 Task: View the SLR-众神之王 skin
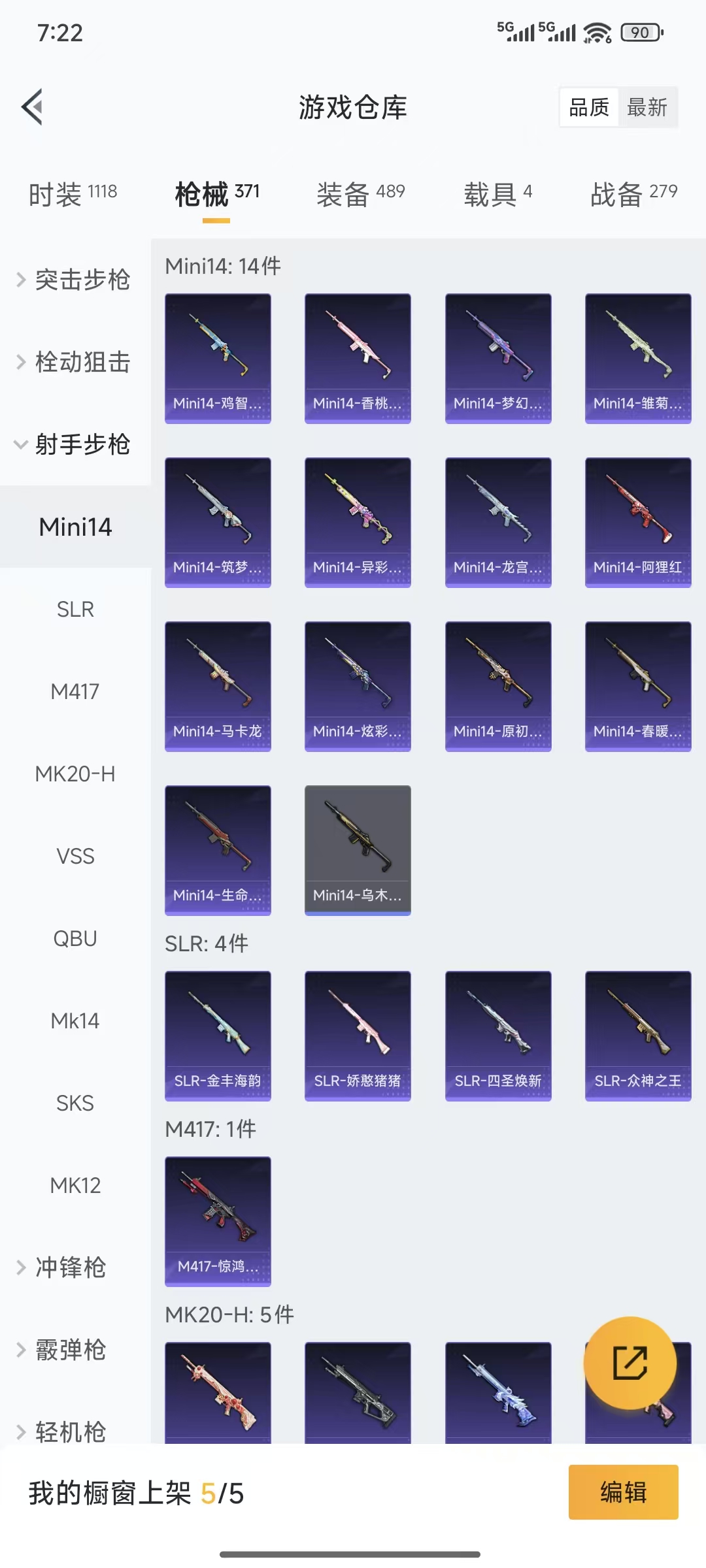point(637,1036)
